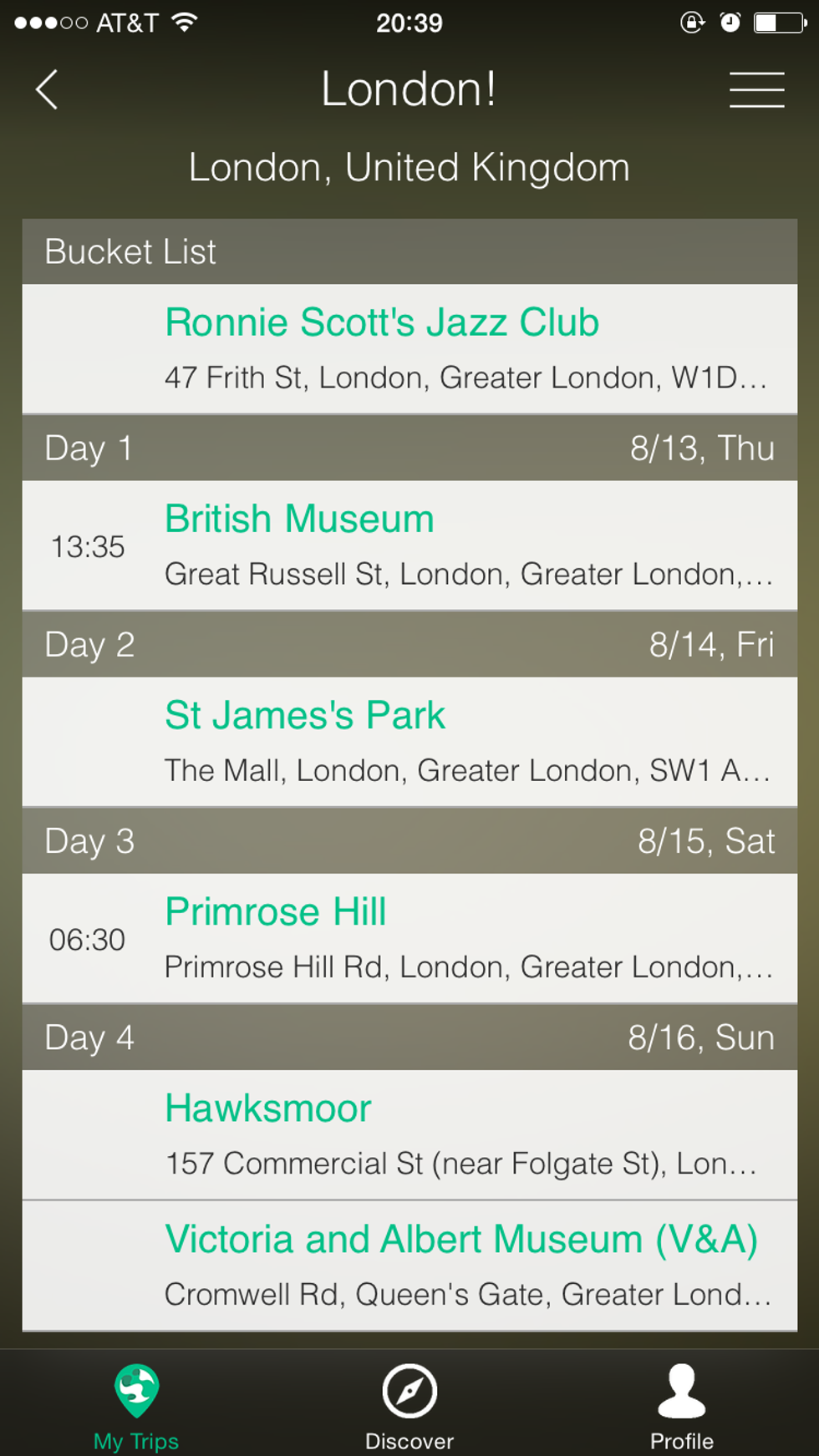Go to the Profile tab
819x1456 pixels.
click(682, 1403)
